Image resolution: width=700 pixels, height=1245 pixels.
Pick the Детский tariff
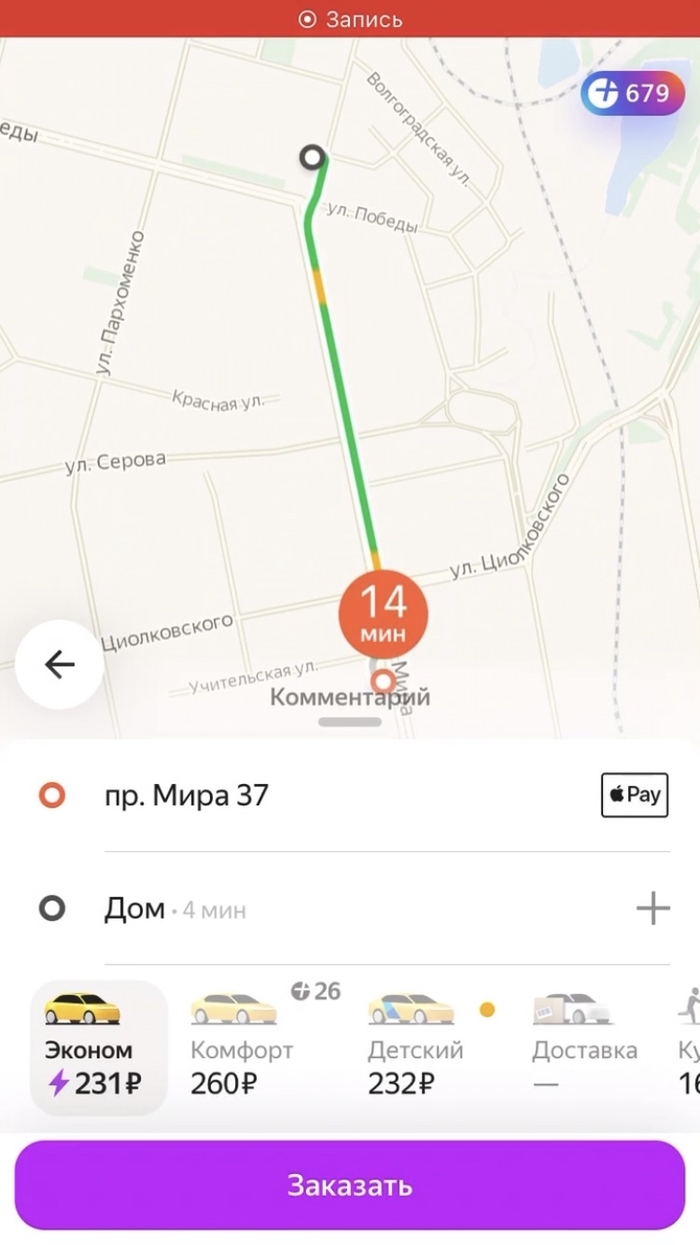tap(414, 1048)
